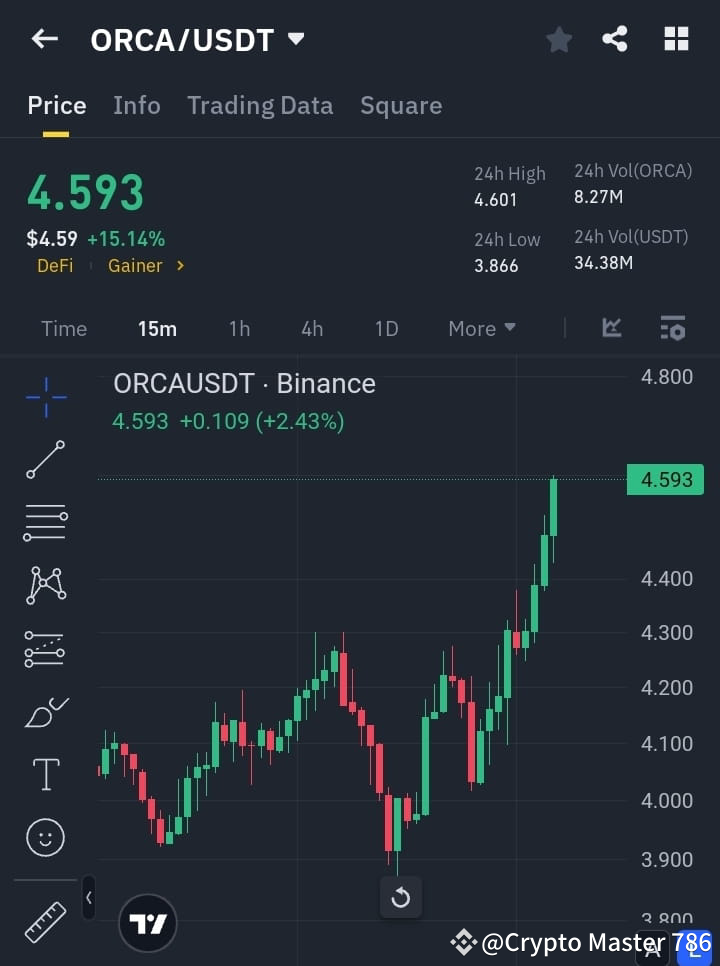Select the text annotation tool
The height and width of the screenshot is (966, 720).
click(x=45, y=774)
